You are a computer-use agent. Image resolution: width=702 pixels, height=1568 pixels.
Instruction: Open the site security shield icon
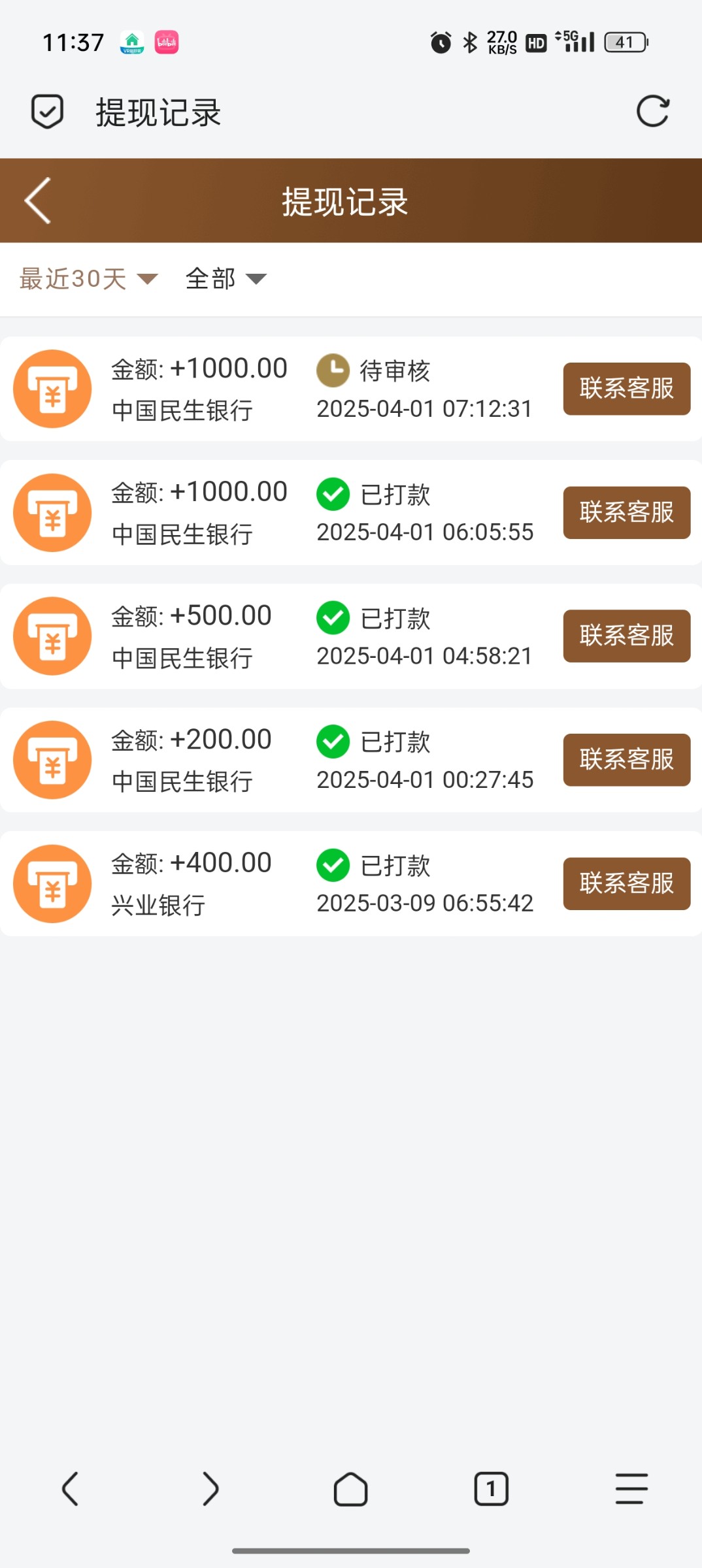click(x=47, y=111)
